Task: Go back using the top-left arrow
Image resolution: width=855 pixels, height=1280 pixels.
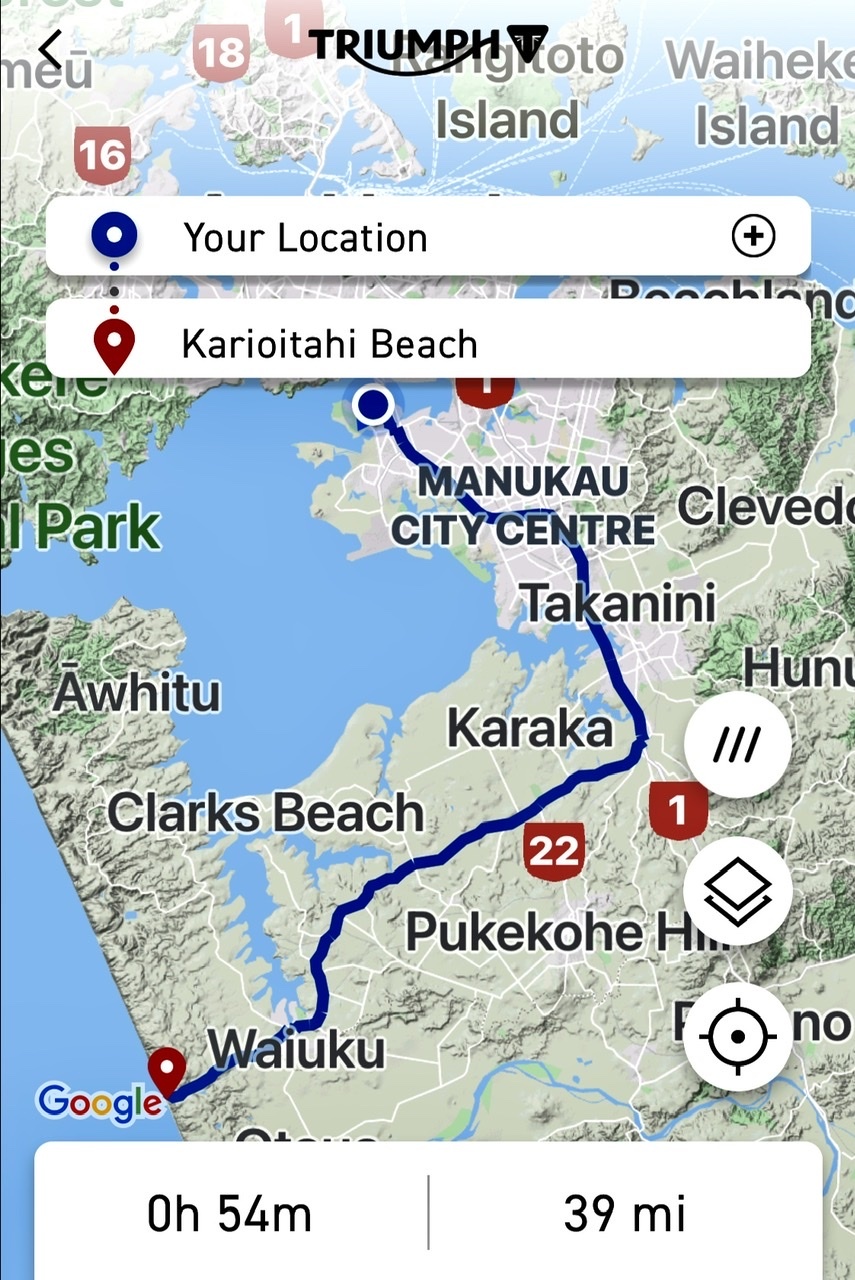Action: 50,50
